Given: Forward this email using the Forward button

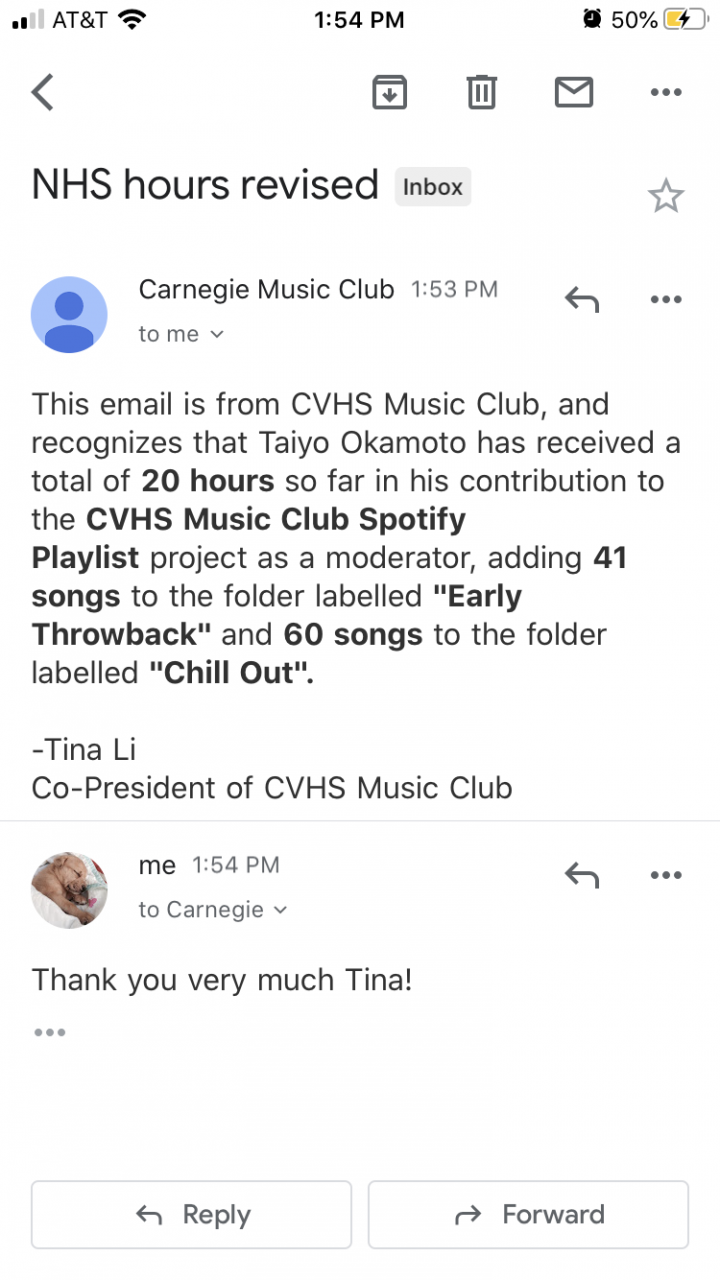Looking at the screenshot, I should click(528, 1214).
